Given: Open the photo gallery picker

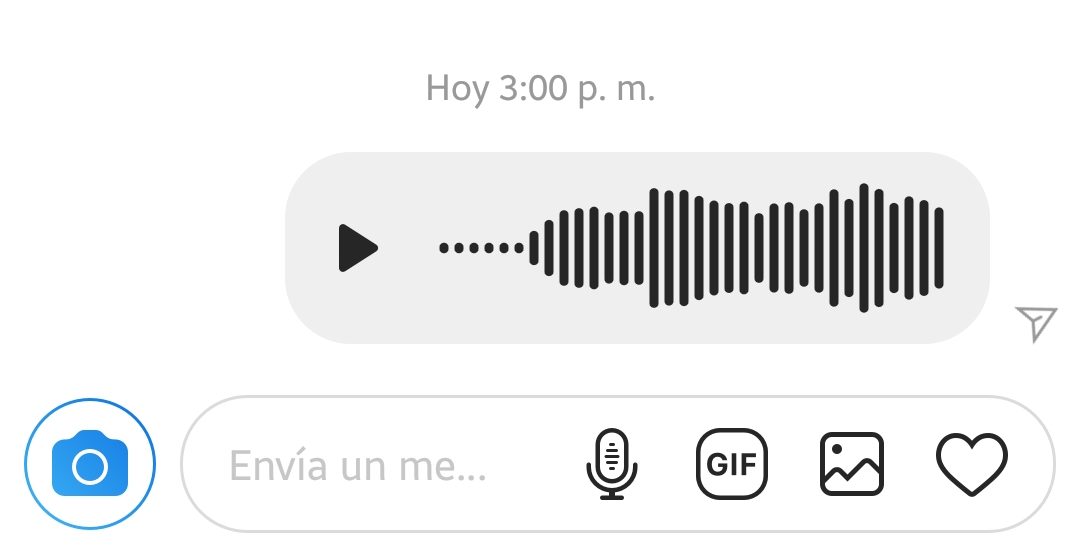Looking at the screenshot, I should point(852,464).
